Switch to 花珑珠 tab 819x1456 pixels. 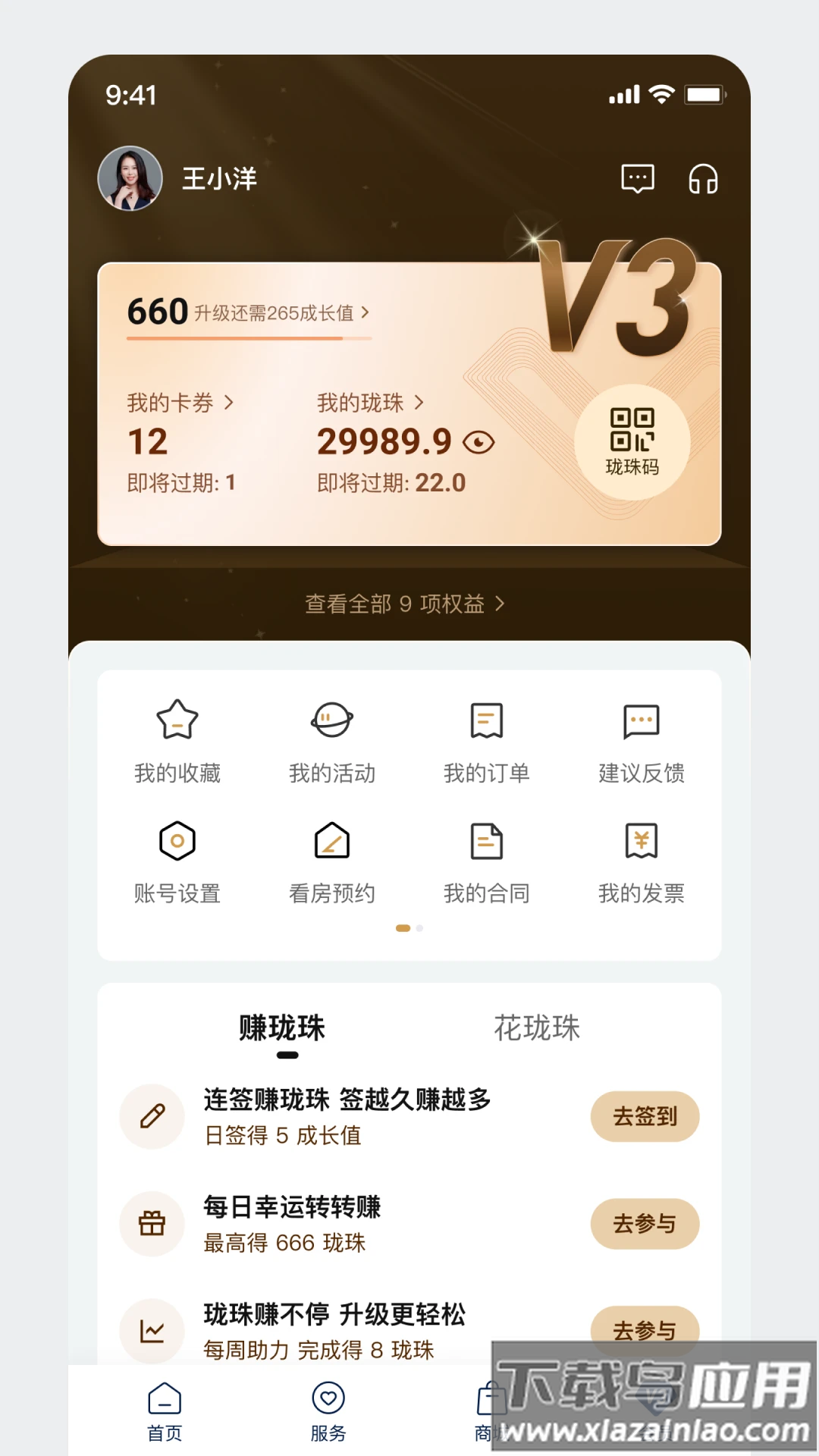(538, 1029)
